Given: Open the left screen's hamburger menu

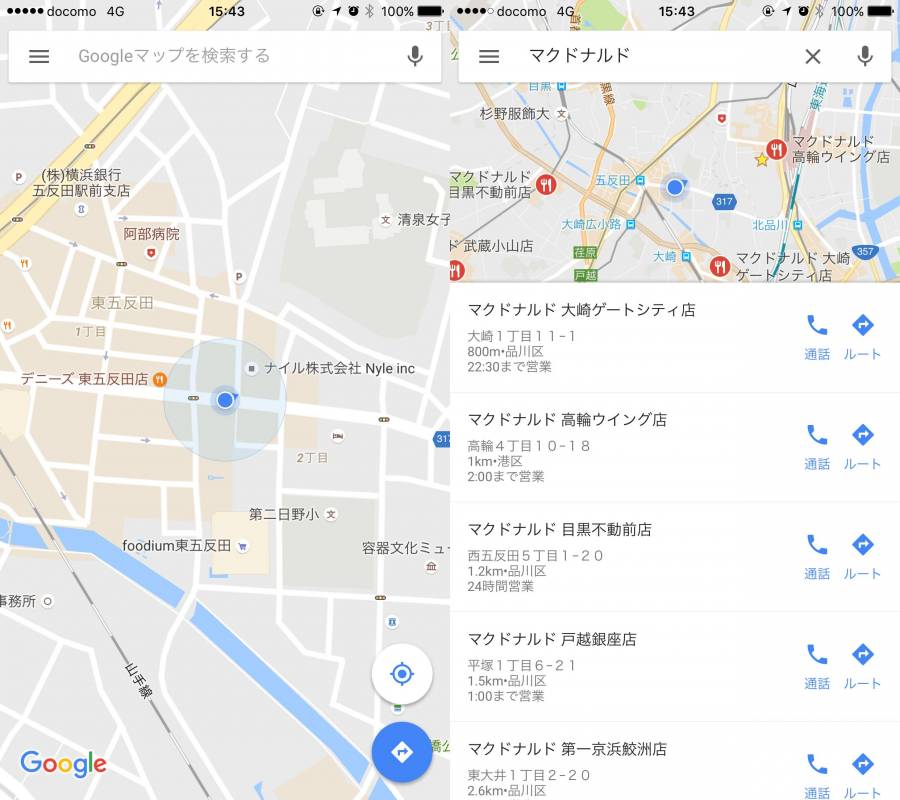Looking at the screenshot, I should coord(39,57).
